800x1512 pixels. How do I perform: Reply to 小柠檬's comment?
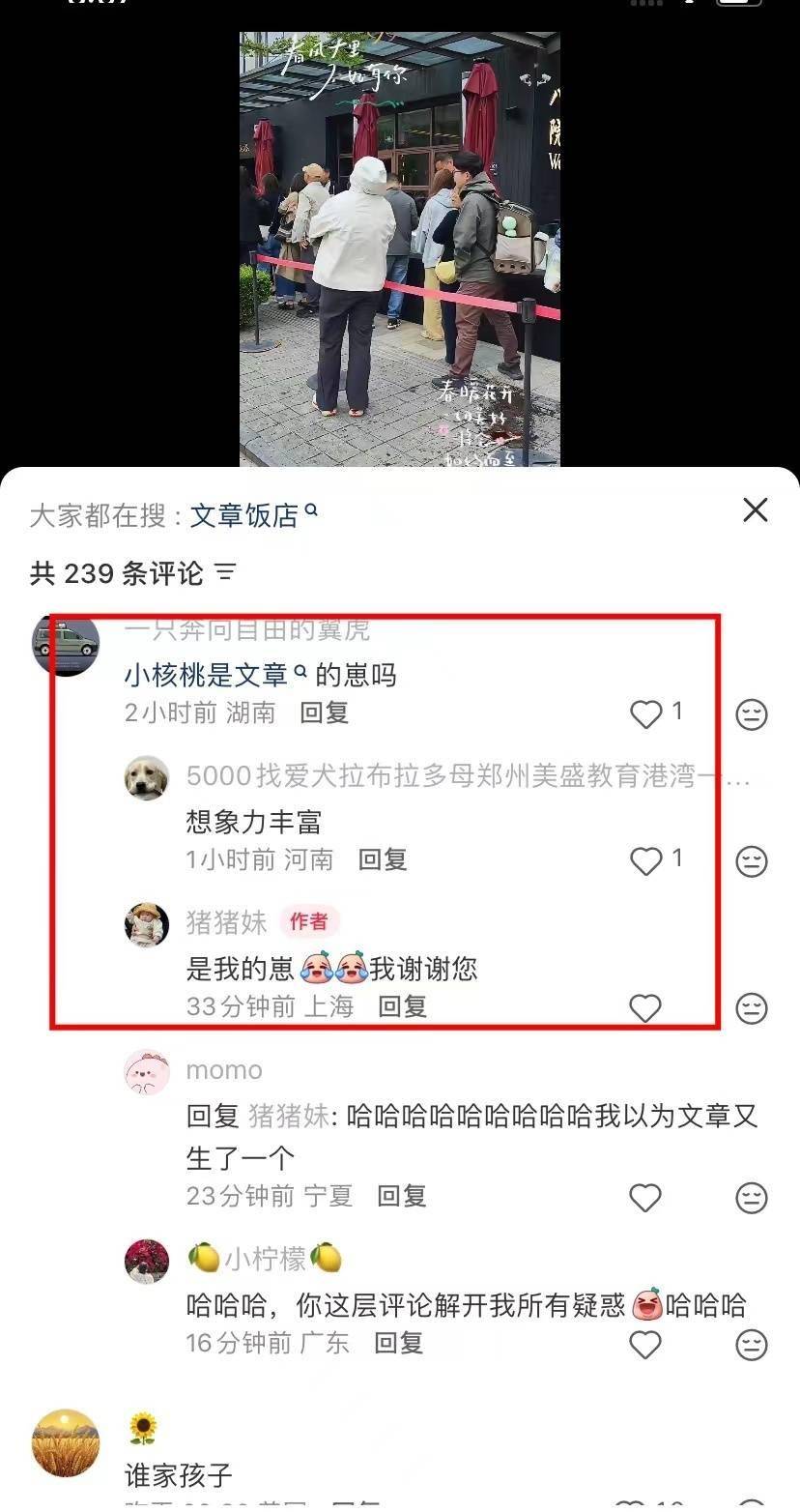coord(399,1343)
